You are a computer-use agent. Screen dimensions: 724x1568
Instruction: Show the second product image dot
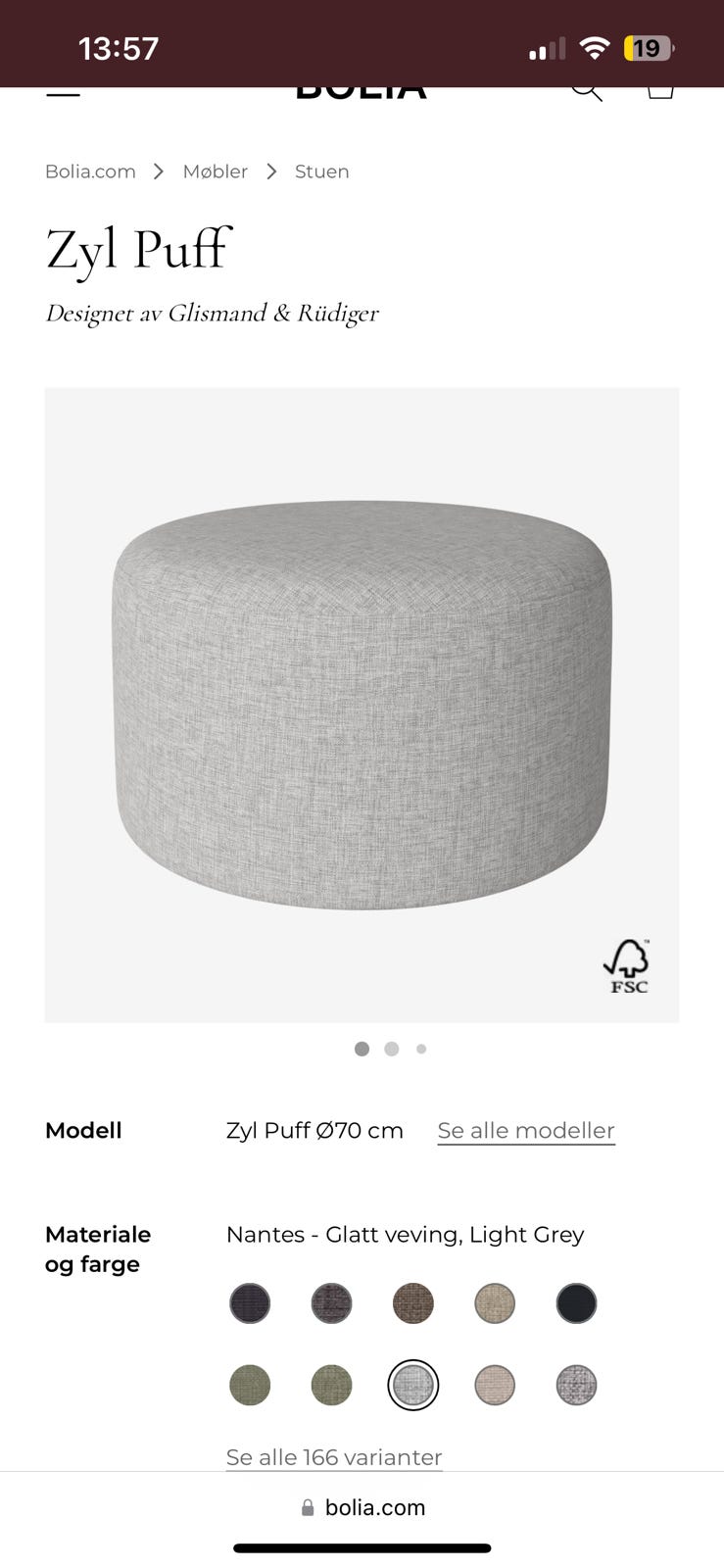pos(392,1049)
